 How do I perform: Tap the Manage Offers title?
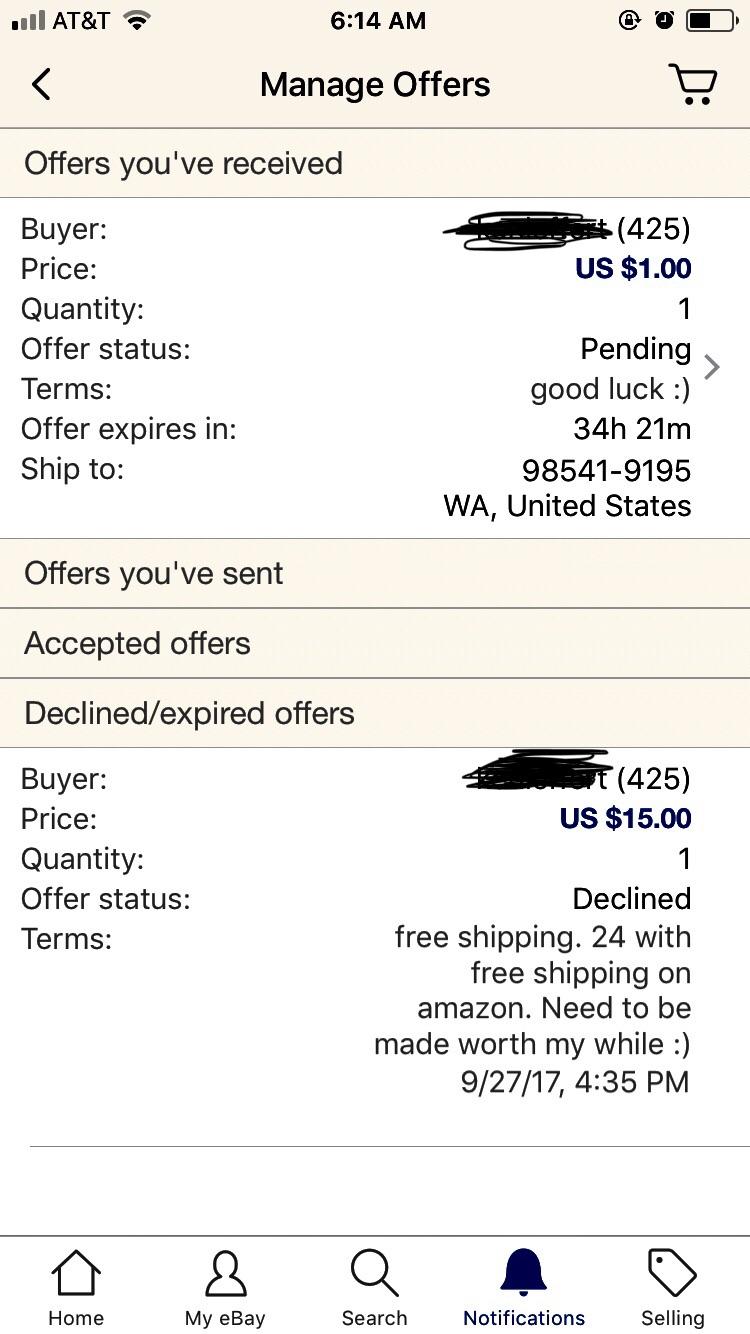tap(375, 84)
